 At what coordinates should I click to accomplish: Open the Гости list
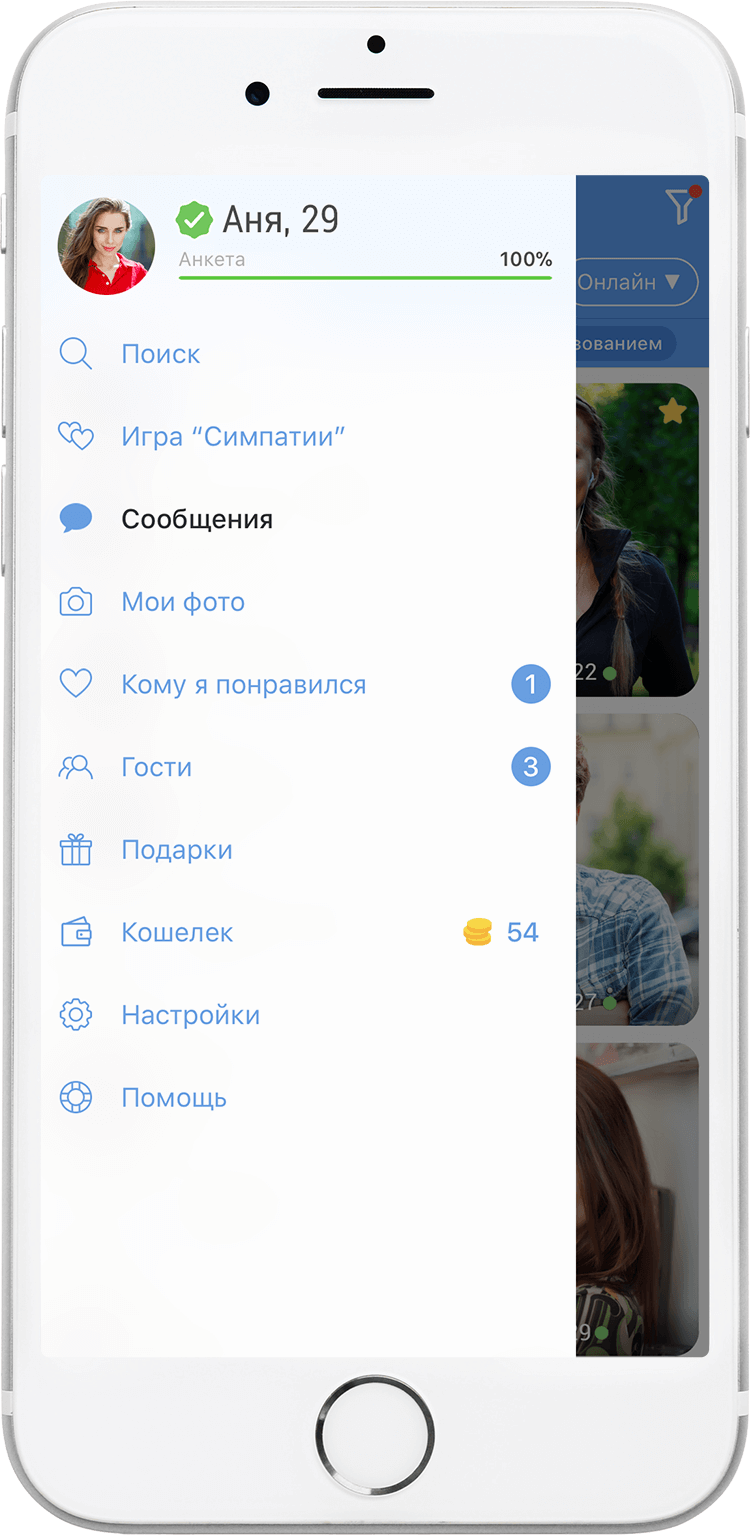tap(156, 767)
